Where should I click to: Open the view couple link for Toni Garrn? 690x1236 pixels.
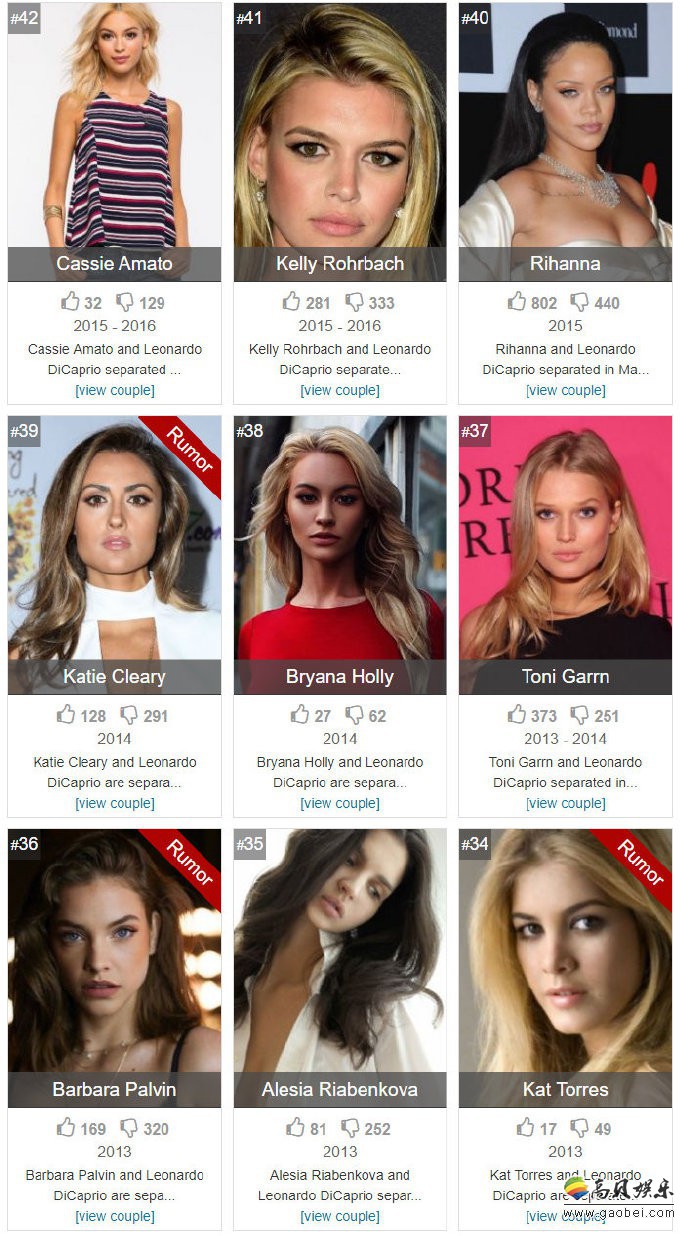point(566,803)
